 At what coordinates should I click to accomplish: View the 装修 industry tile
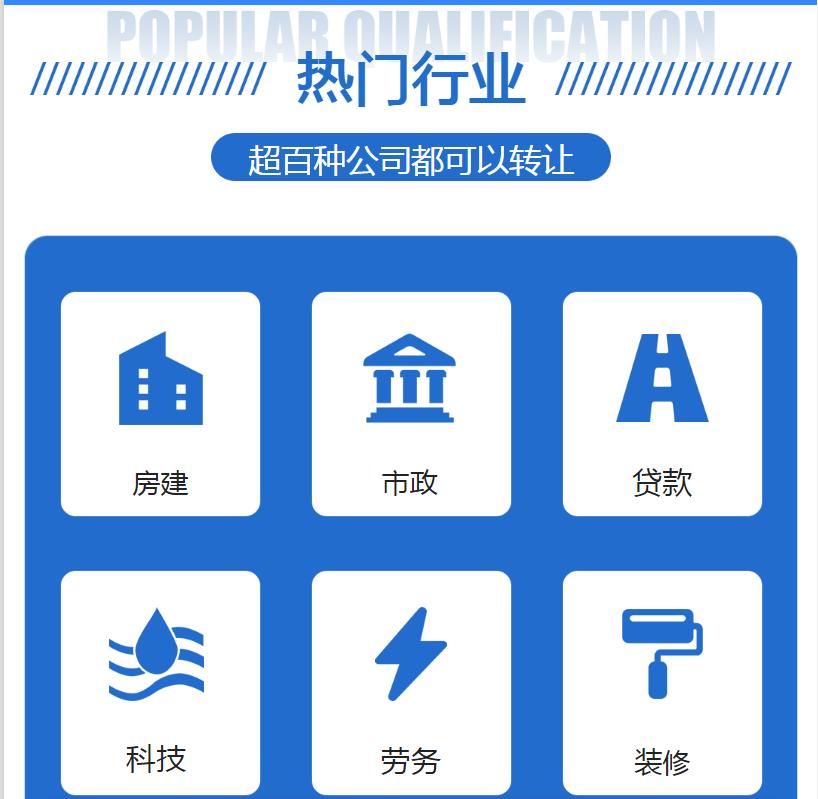pos(662,682)
